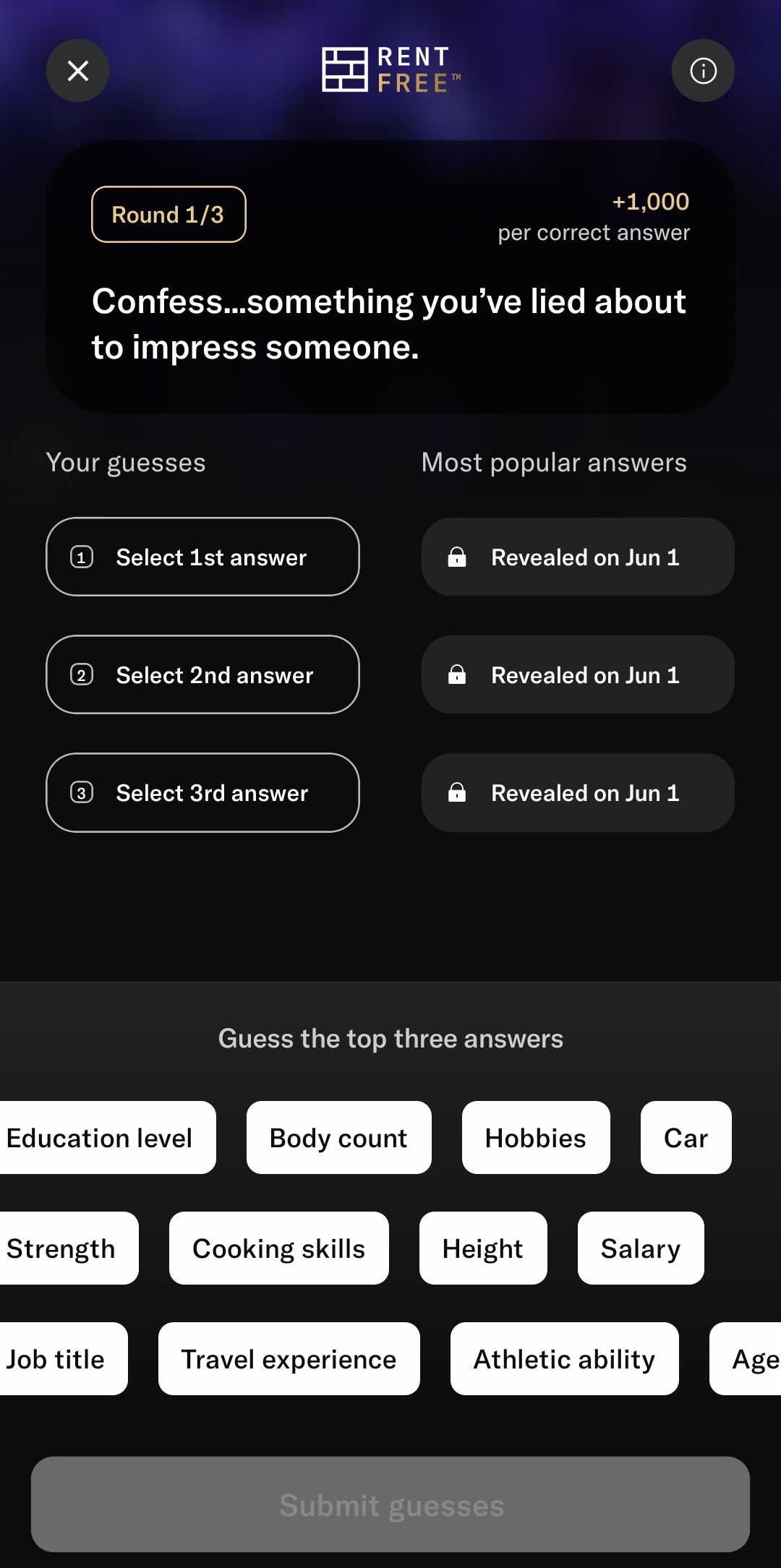This screenshot has height=1568, width=781.
Task: Select the Hobbies chip
Action: 536,1138
